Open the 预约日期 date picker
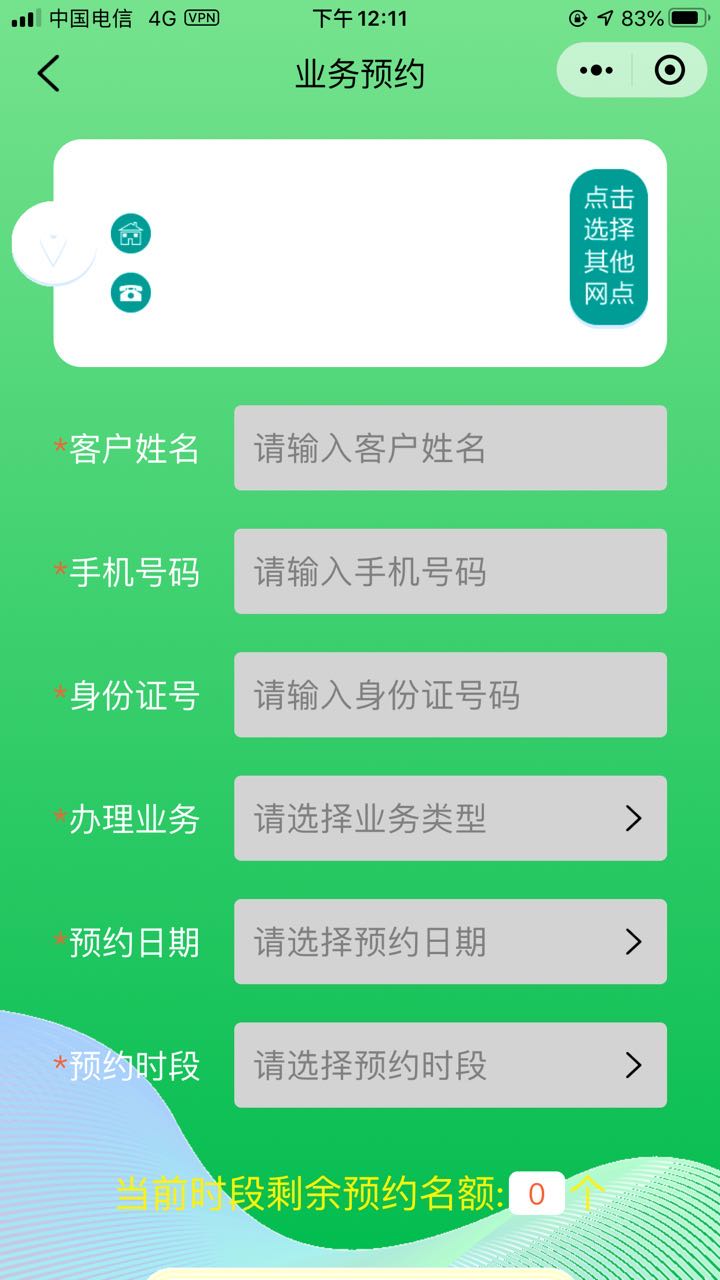 point(450,942)
